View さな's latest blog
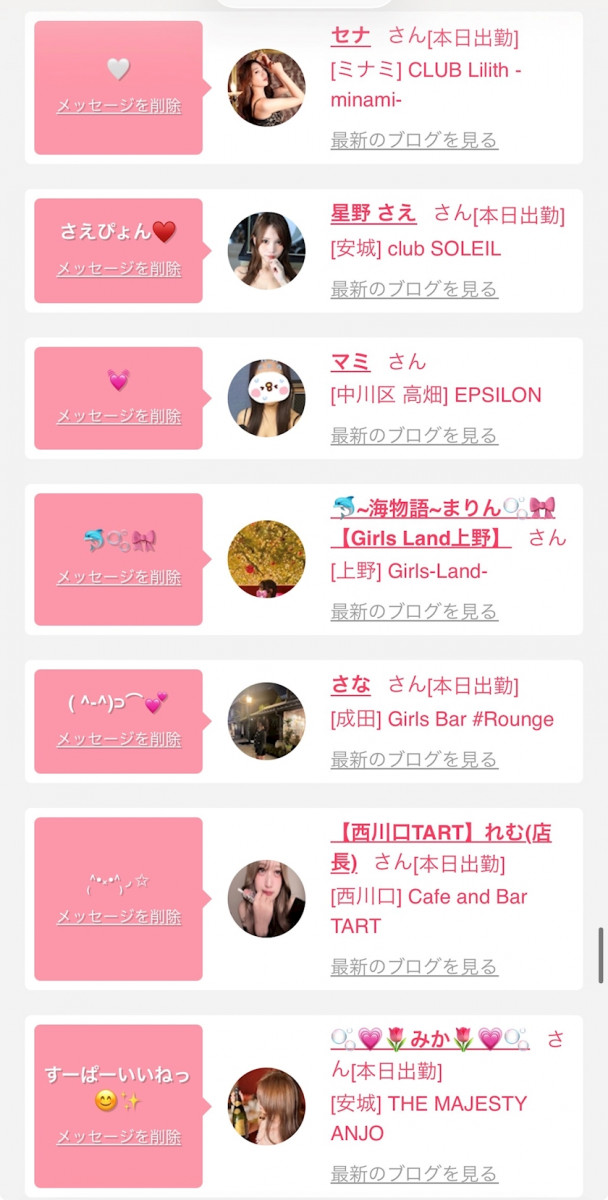Viewport: 608px width, 1200px height. [413, 760]
